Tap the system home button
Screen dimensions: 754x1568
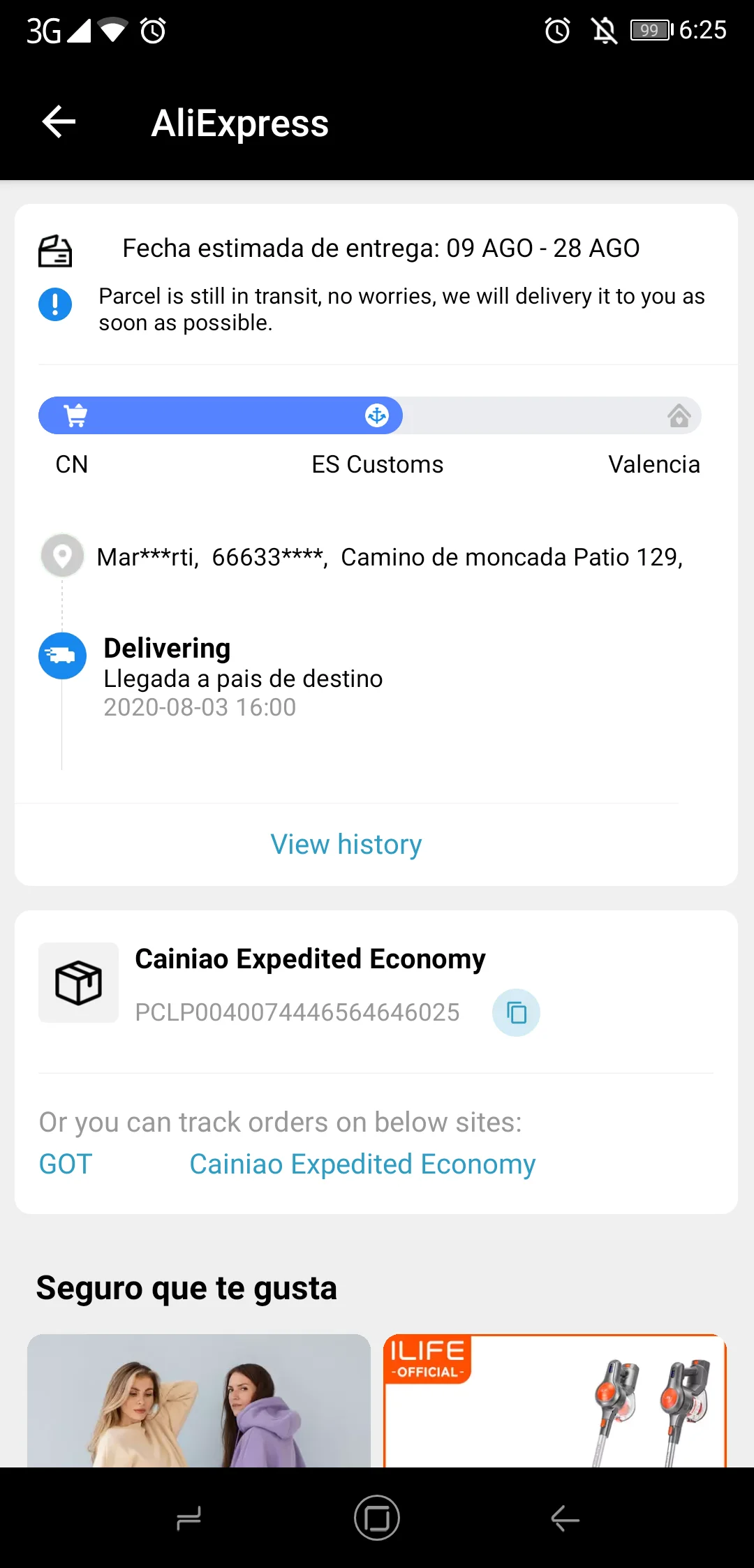376,1518
